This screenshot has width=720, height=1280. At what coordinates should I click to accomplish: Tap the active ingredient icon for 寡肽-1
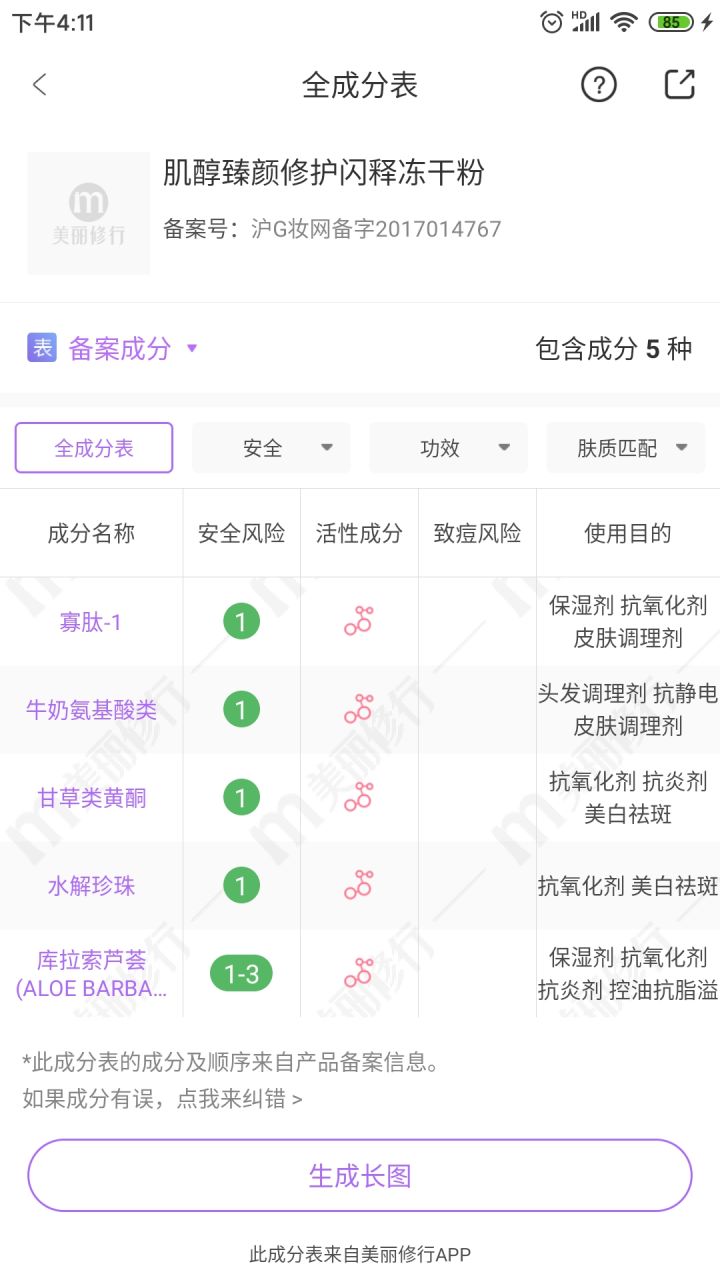[x=359, y=620]
